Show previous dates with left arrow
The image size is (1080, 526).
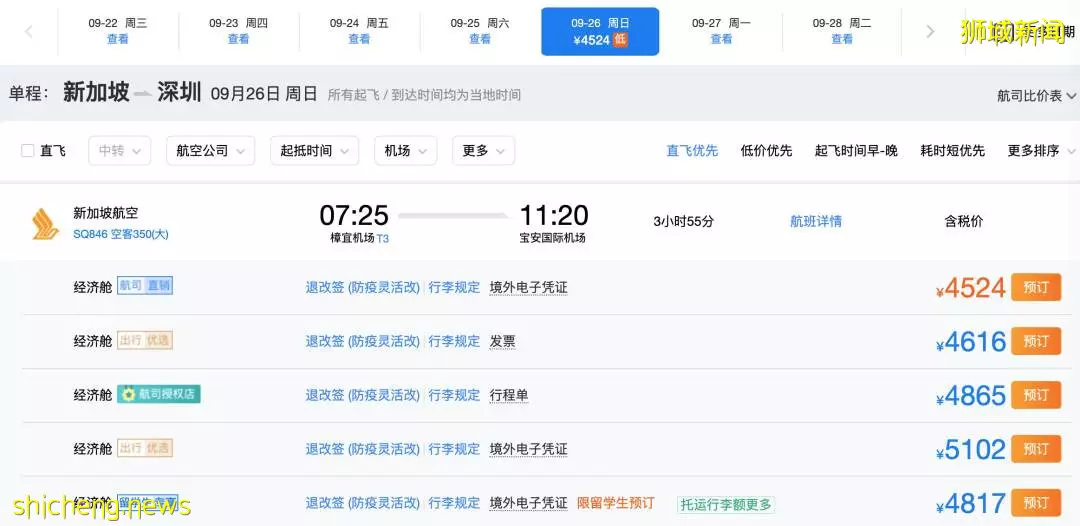[x=27, y=31]
